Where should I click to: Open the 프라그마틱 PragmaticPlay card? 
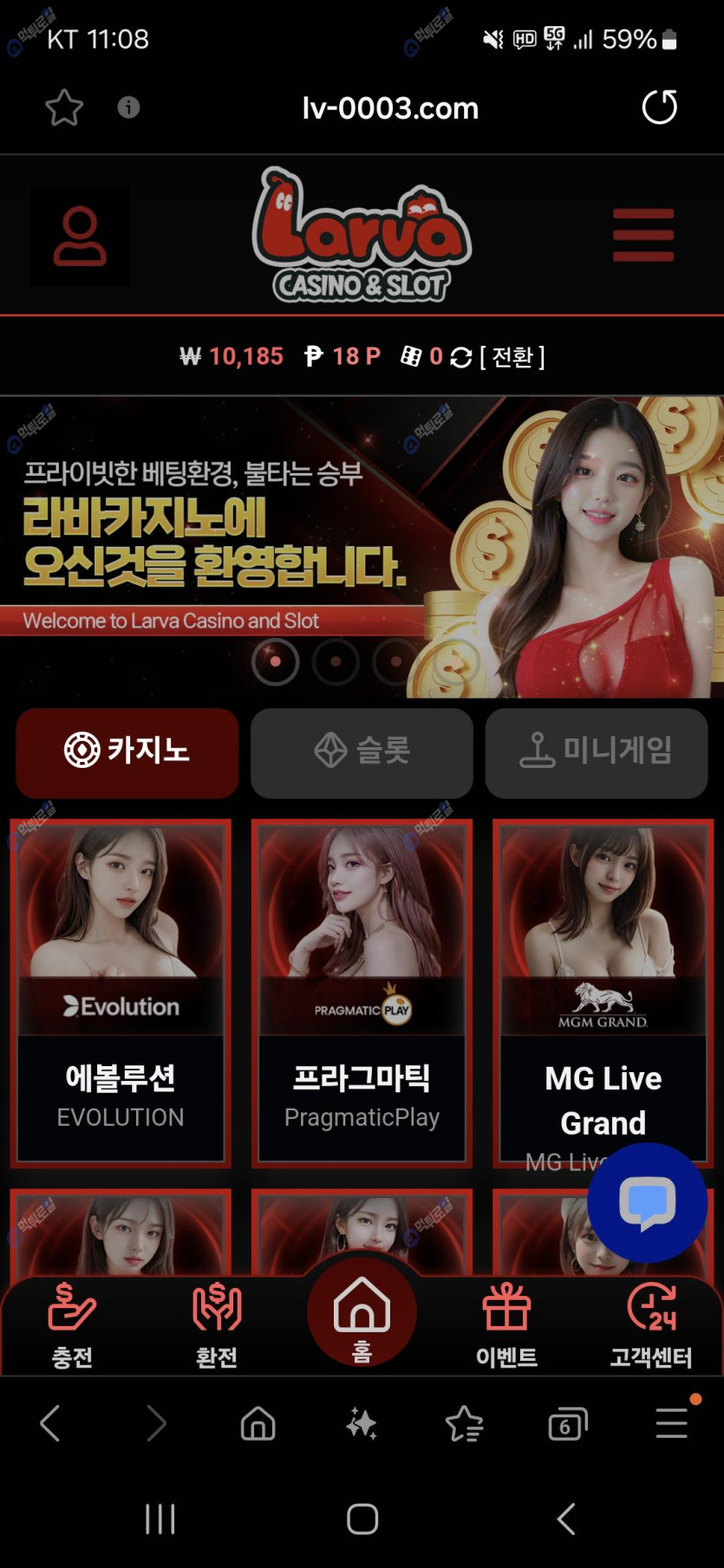coord(362,992)
